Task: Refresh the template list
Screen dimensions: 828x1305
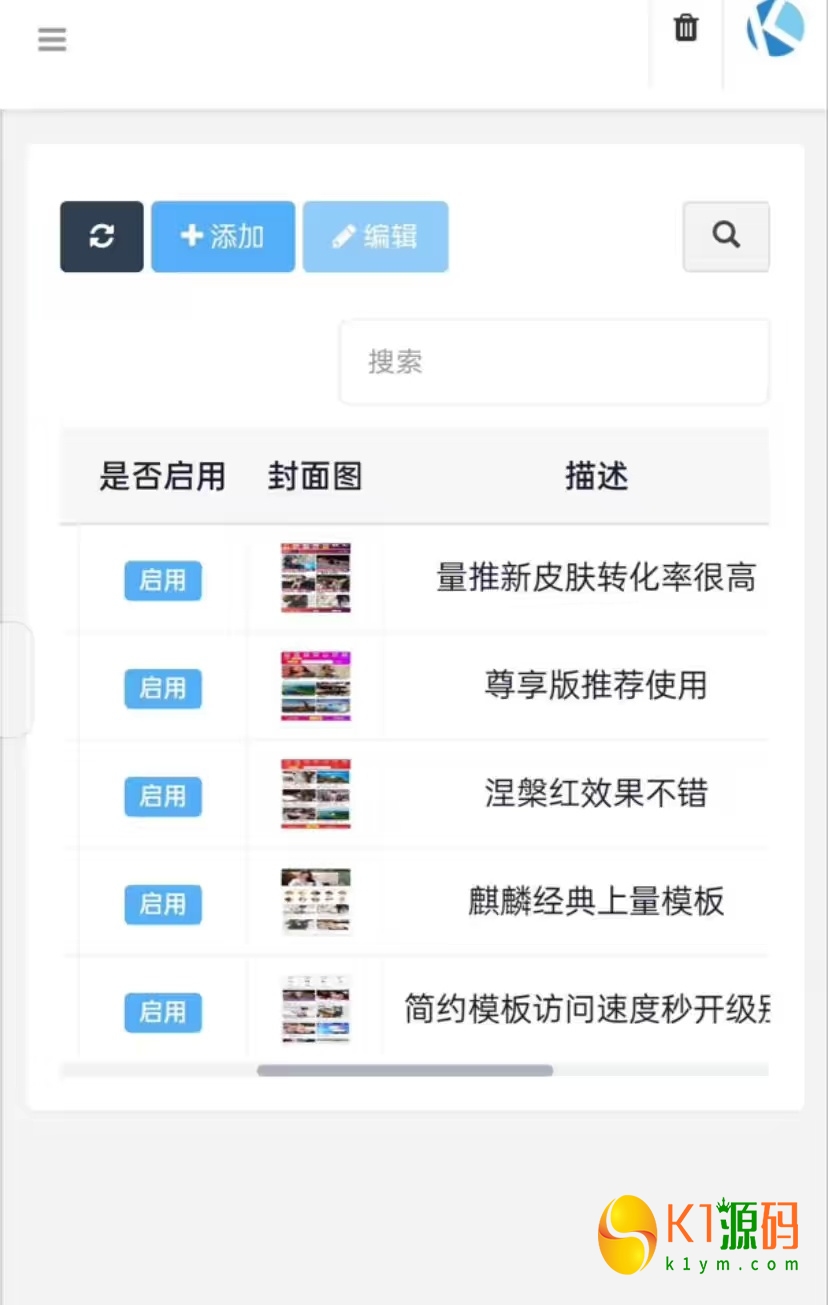Action: [102, 237]
